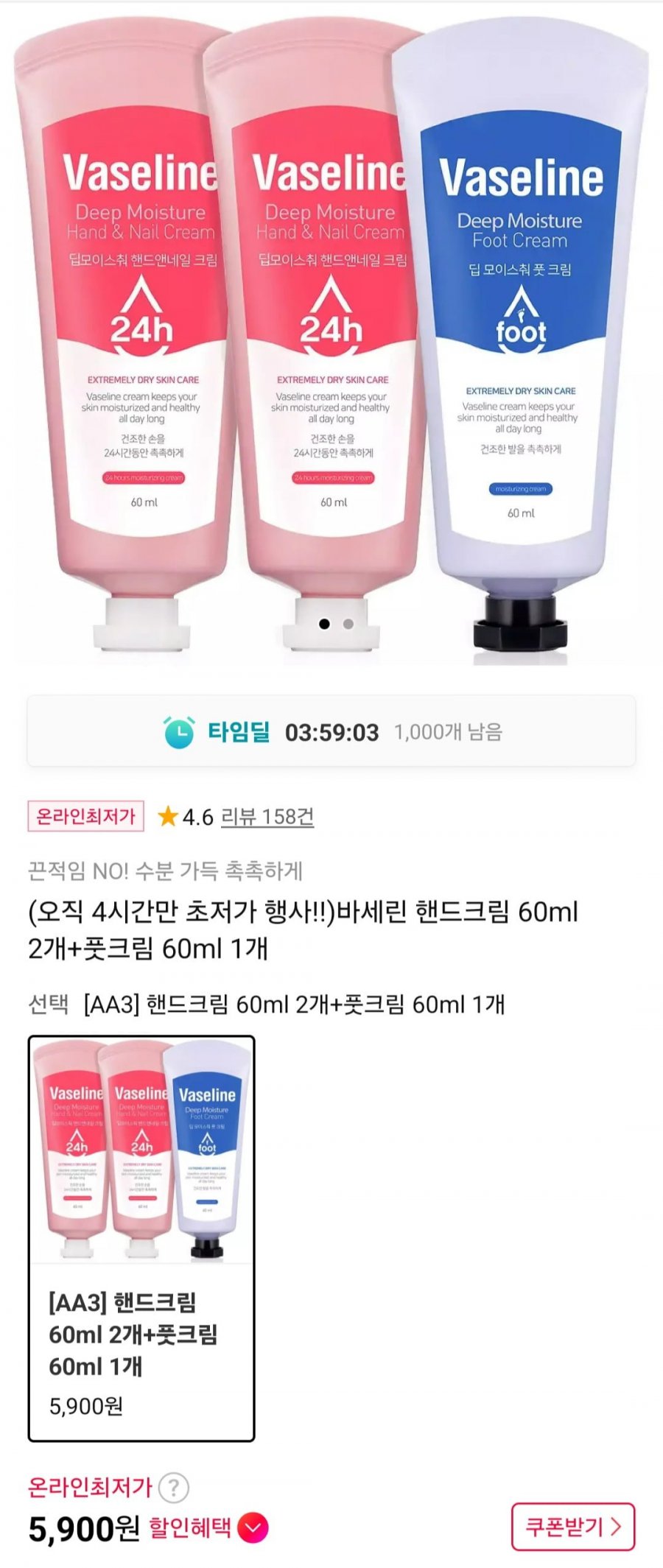The image size is (663, 1568).
Task: Select the [AA3] 핸드크림+풋크림 option card
Action: (x=141, y=1238)
